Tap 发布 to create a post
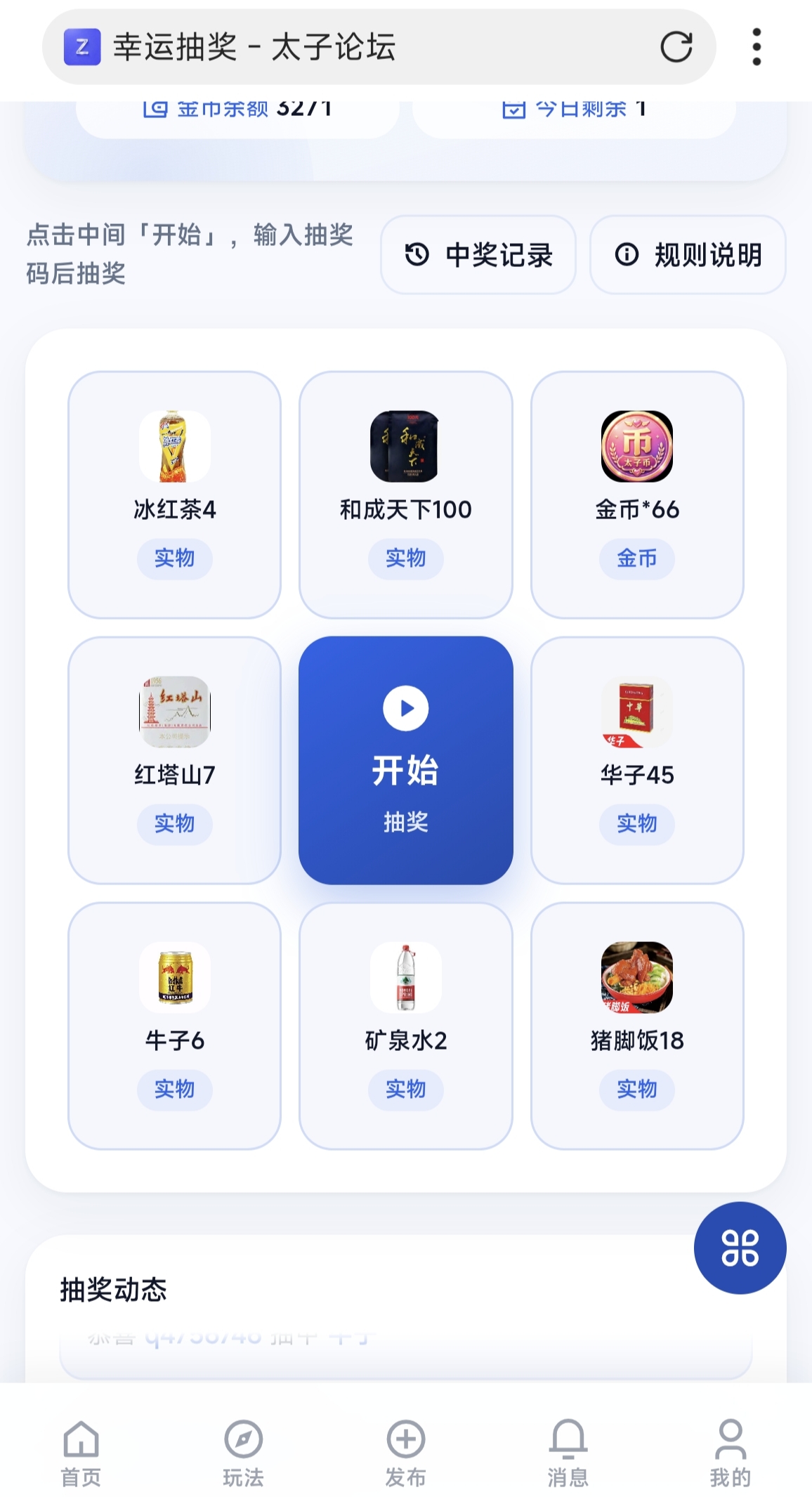The image size is (812, 1497). (406, 1453)
